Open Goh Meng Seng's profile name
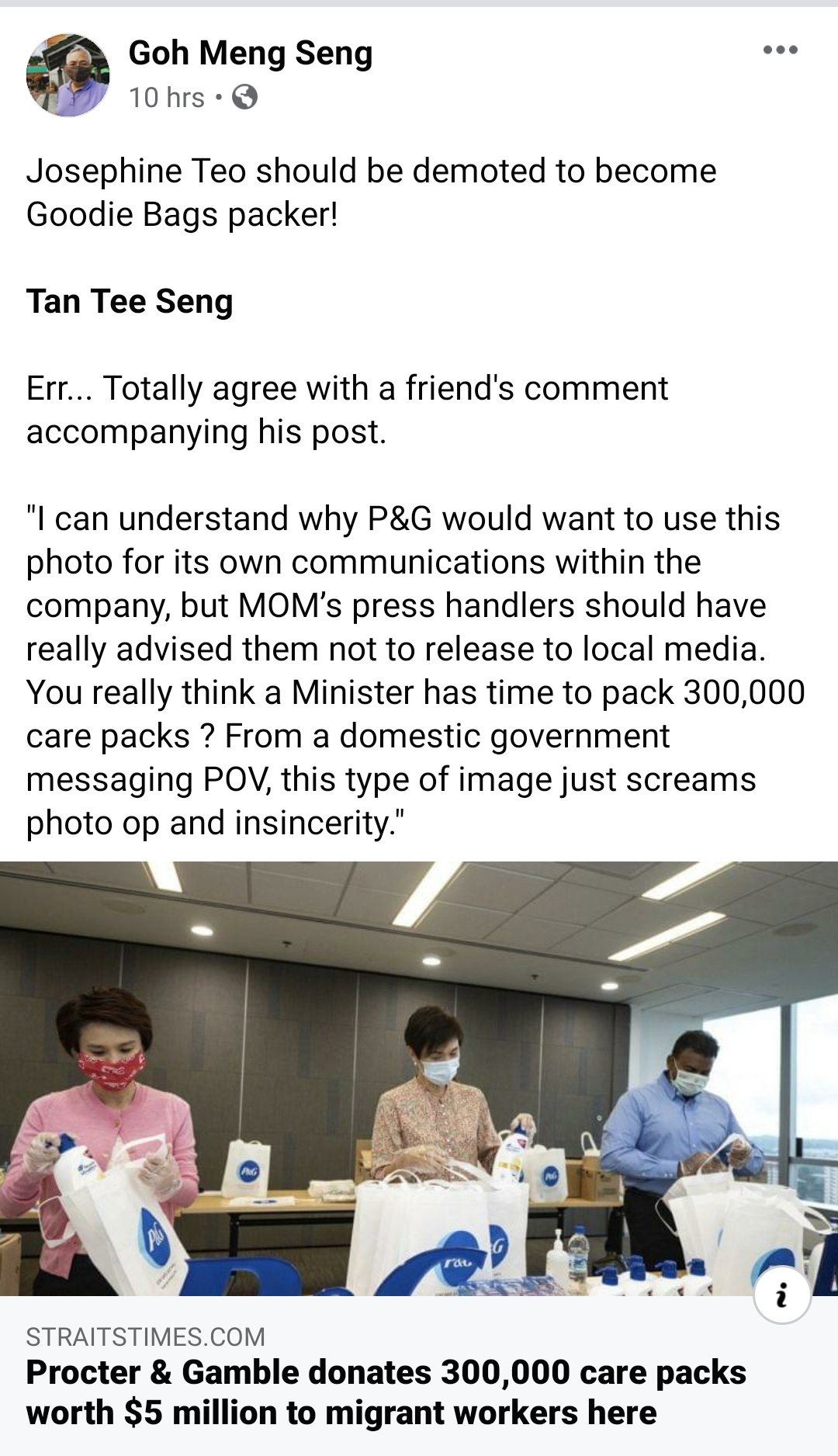 pos(250,53)
